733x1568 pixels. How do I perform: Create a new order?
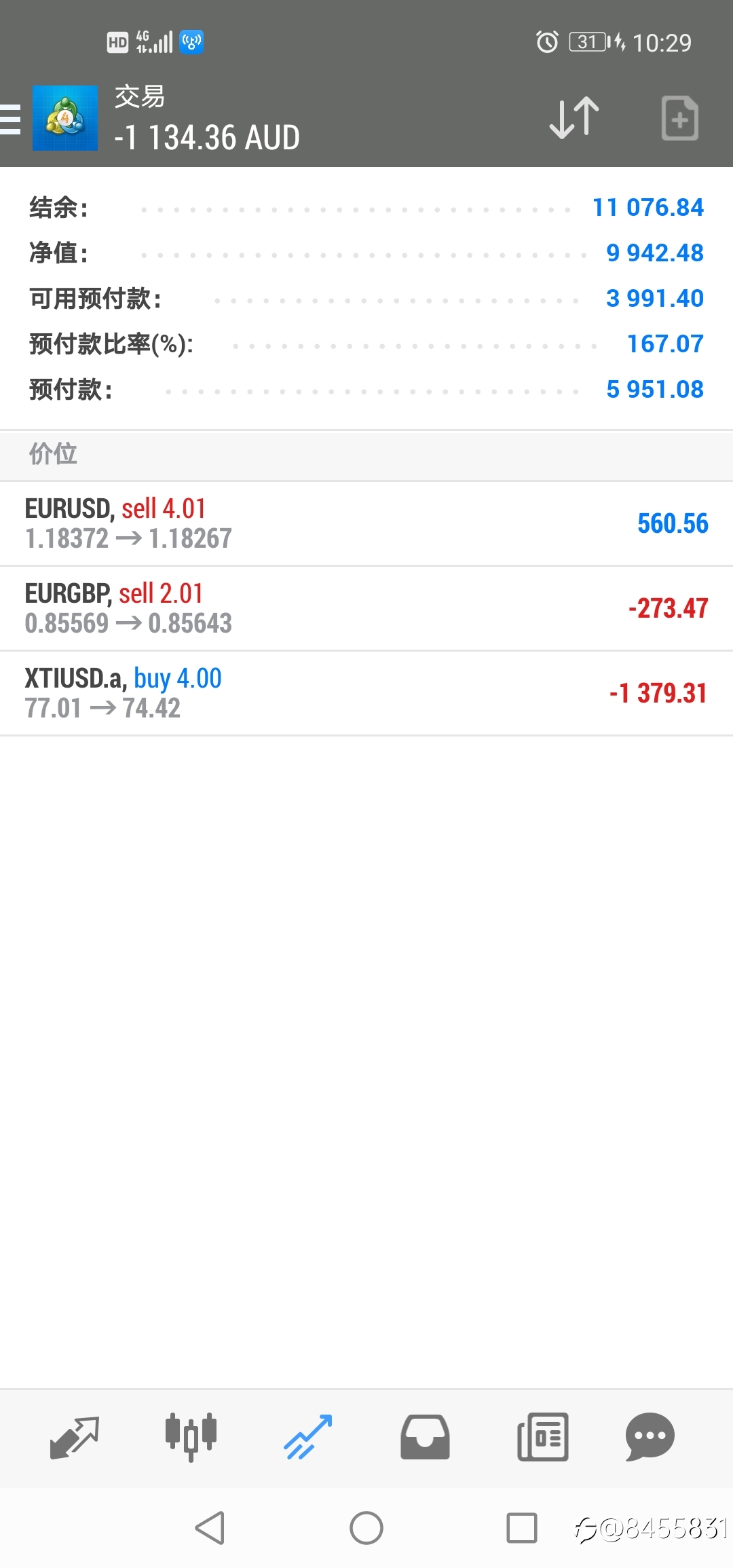tap(680, 118)
